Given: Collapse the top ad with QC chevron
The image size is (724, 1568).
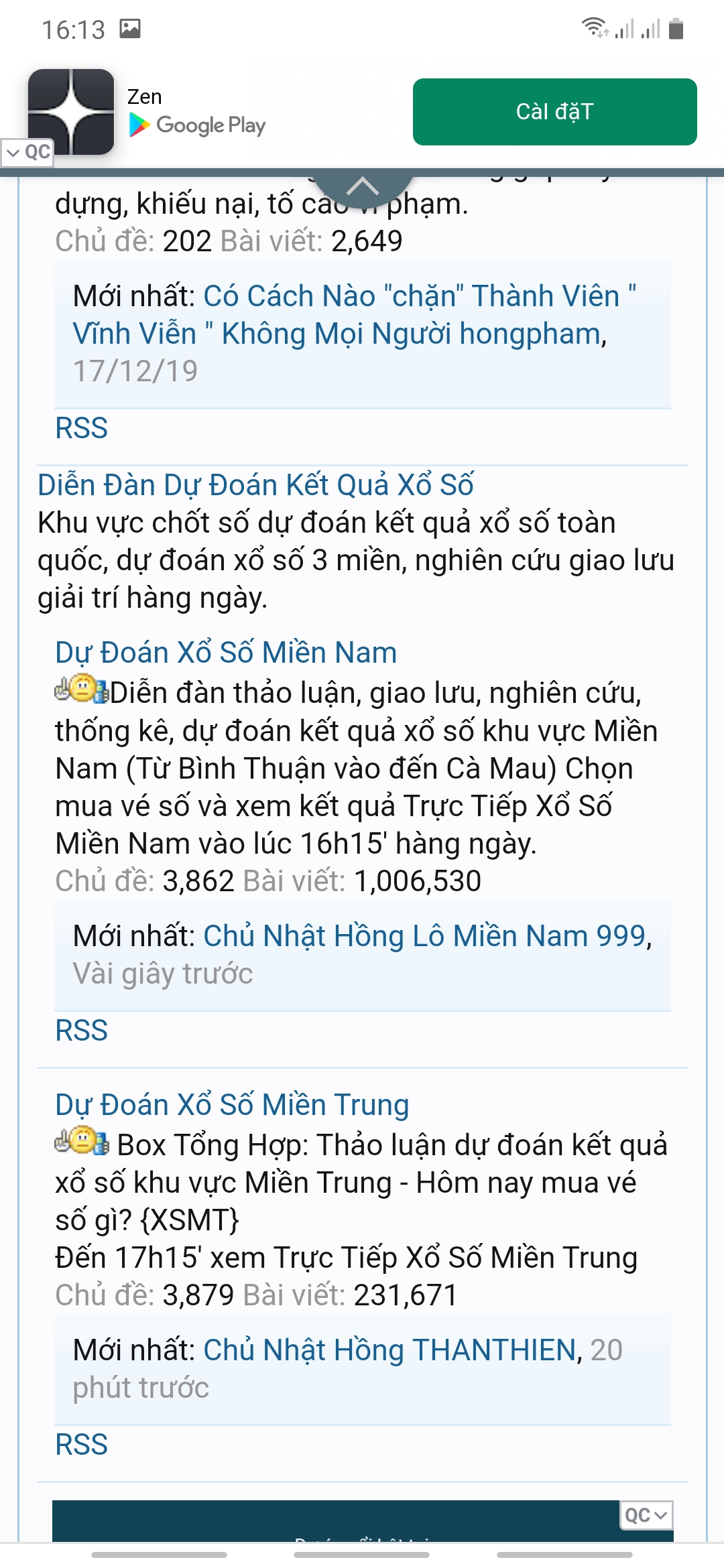Looking at the screenshot, I should tap(27, 152).
